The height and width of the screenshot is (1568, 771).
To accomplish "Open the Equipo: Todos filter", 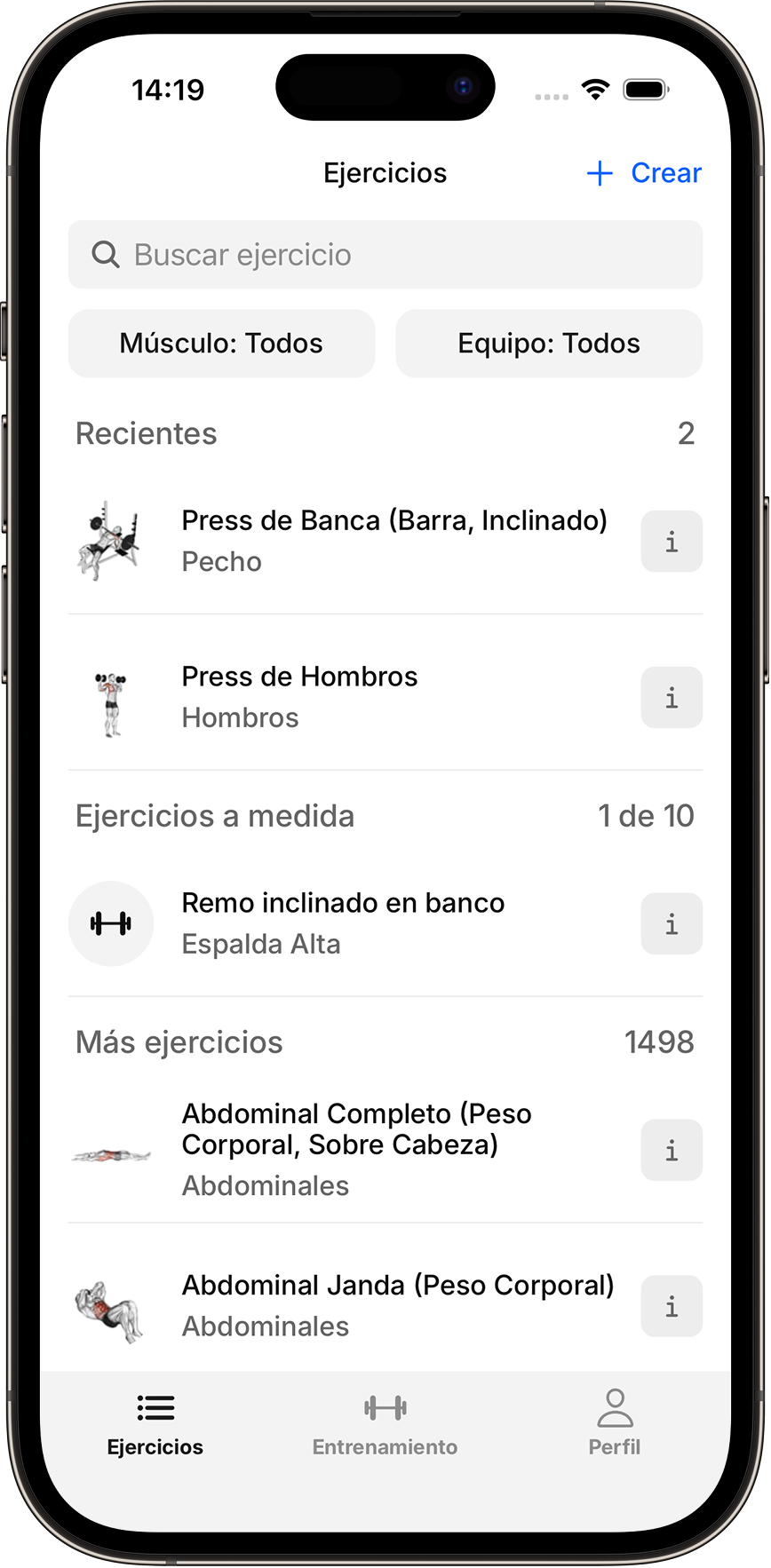I will (x=549, y=344).
